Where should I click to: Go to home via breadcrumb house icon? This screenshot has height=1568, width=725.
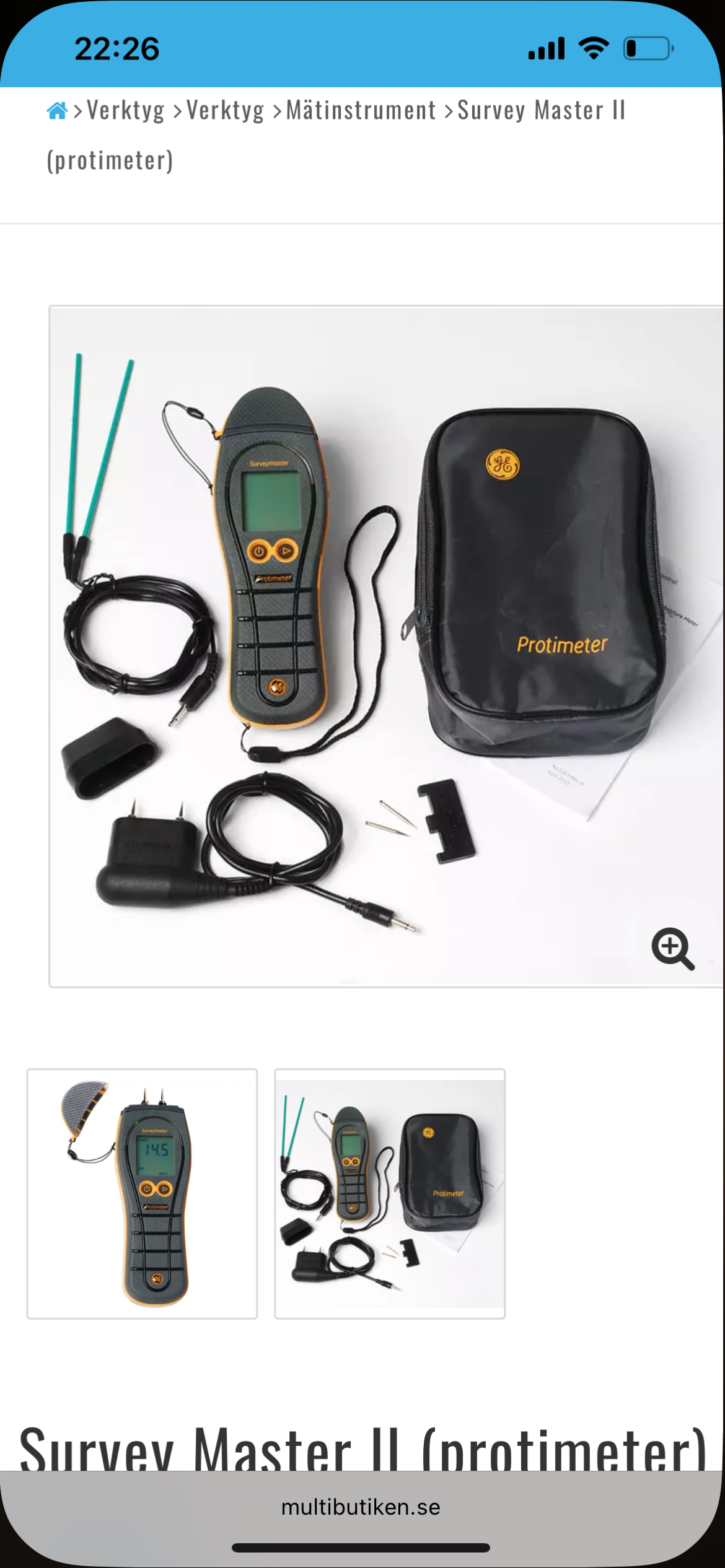tap(57, 111)
